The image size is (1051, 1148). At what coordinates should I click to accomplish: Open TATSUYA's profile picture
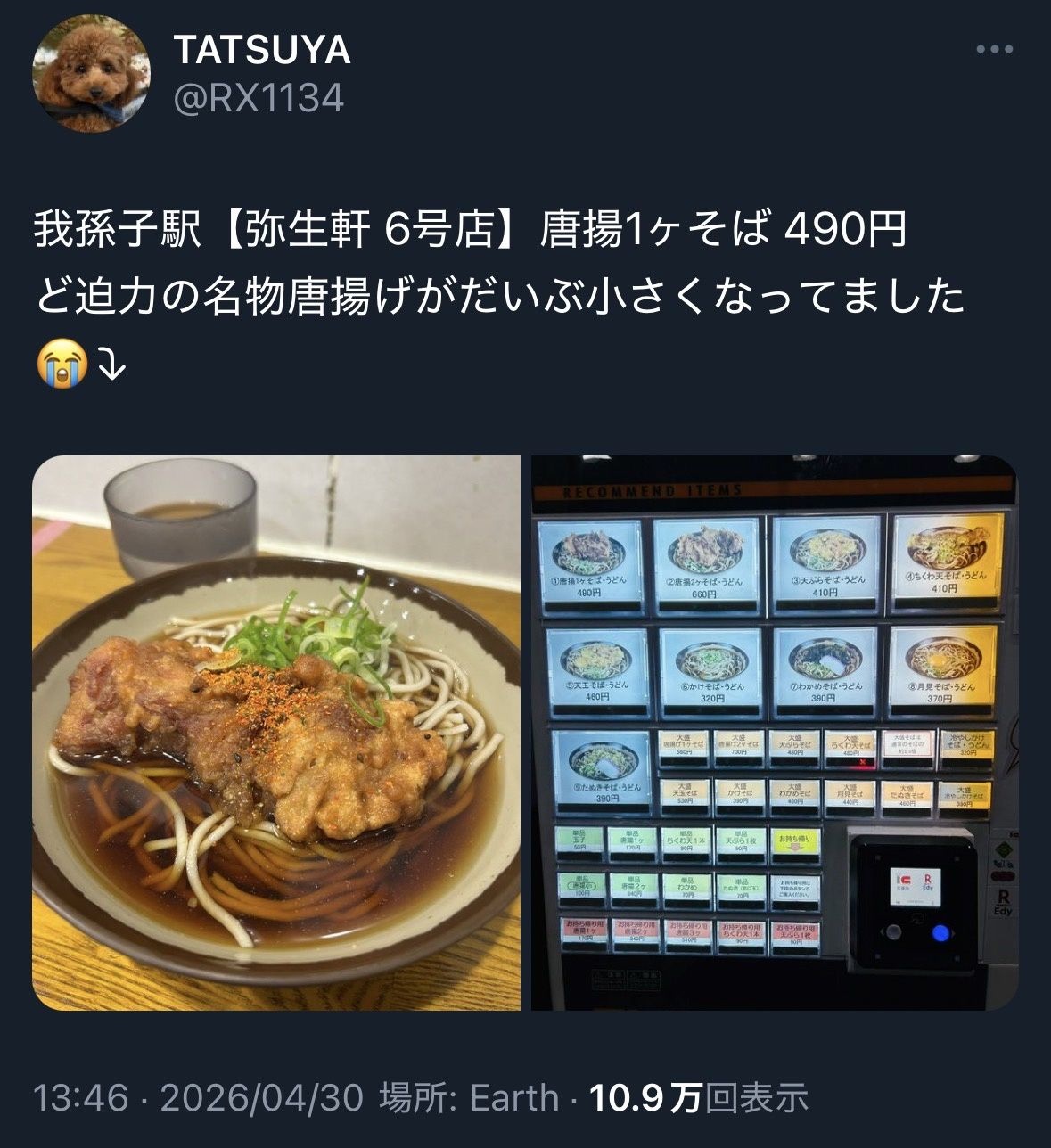(x=91, y=74)
